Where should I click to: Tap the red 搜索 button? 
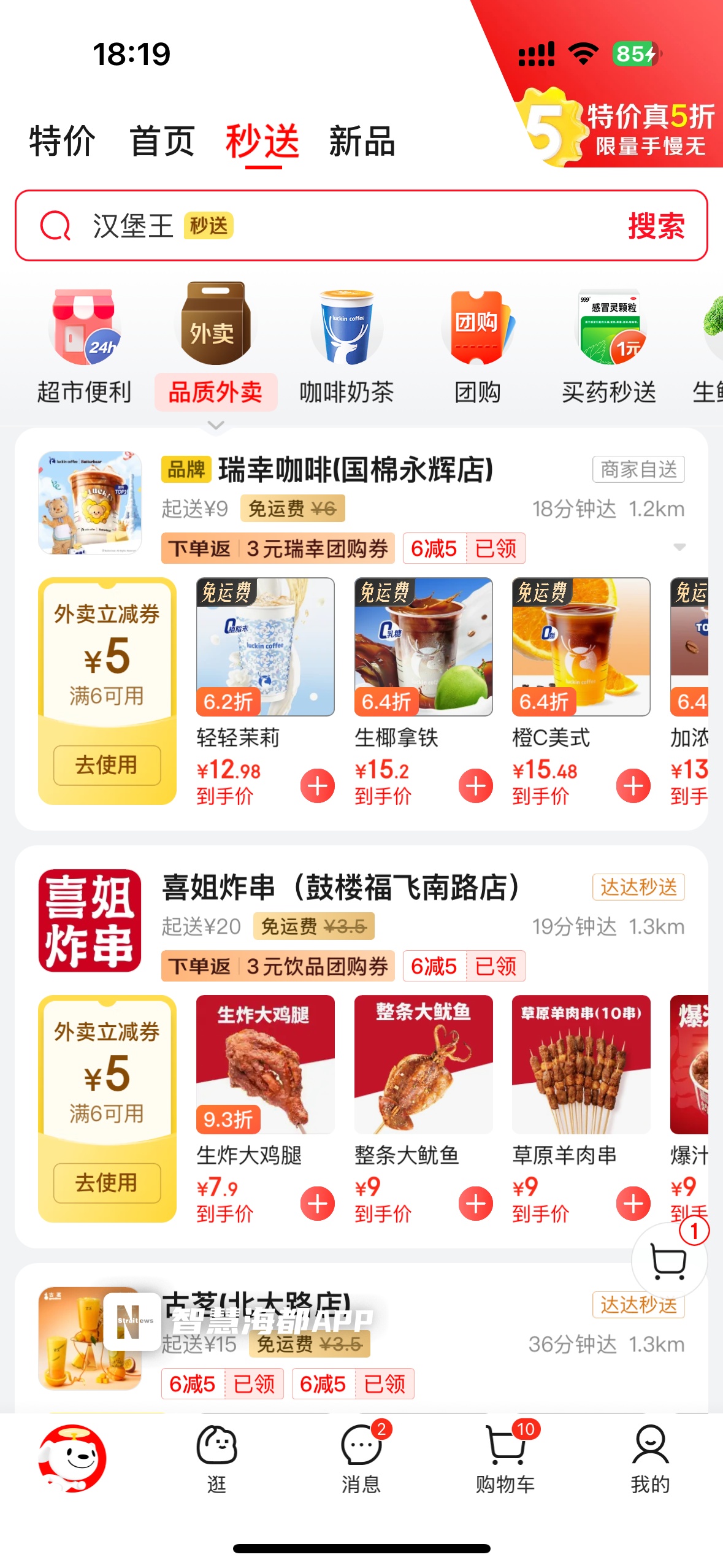tap(656, 226)
